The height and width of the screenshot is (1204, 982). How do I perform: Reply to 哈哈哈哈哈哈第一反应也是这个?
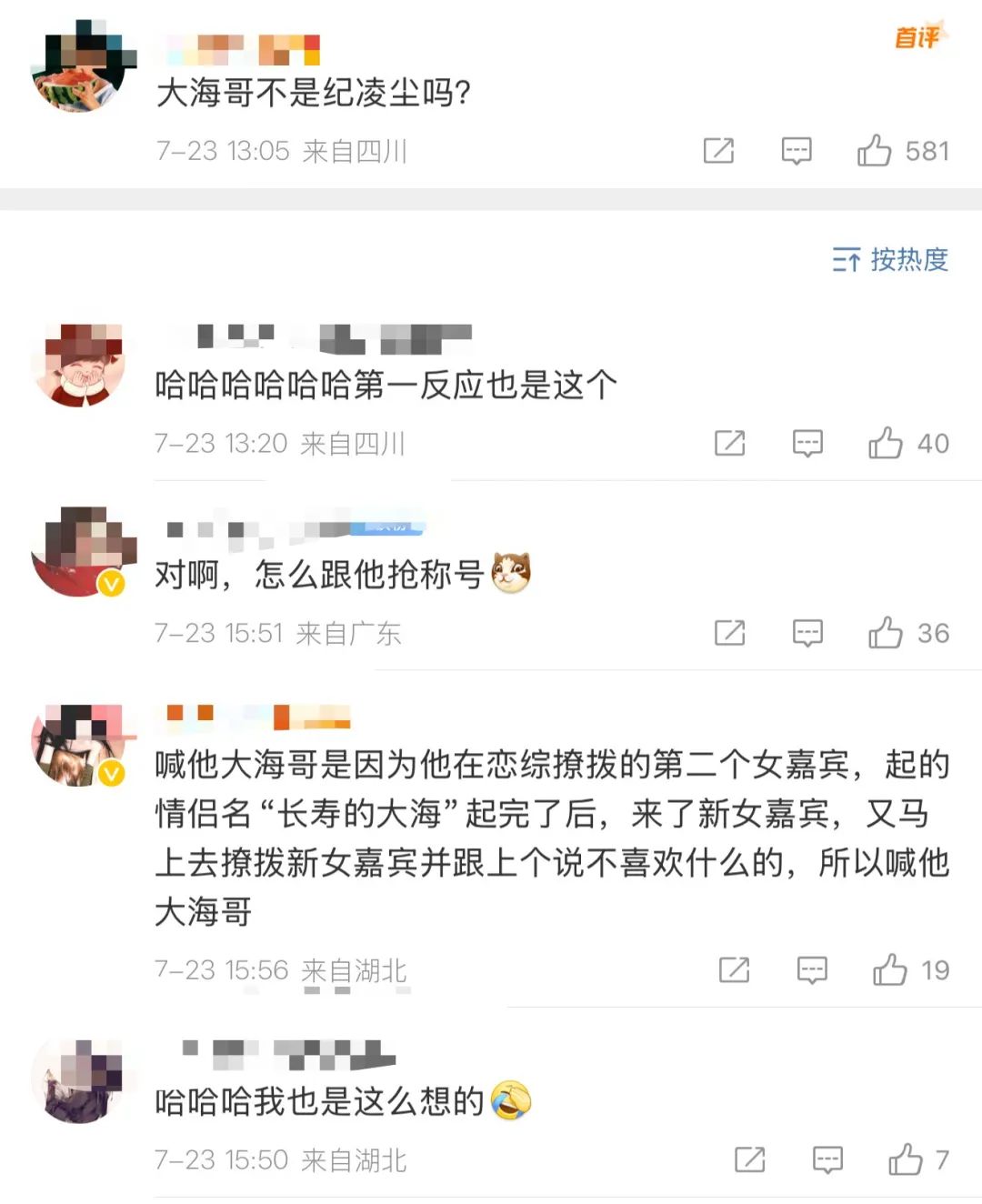click(807, 444)
